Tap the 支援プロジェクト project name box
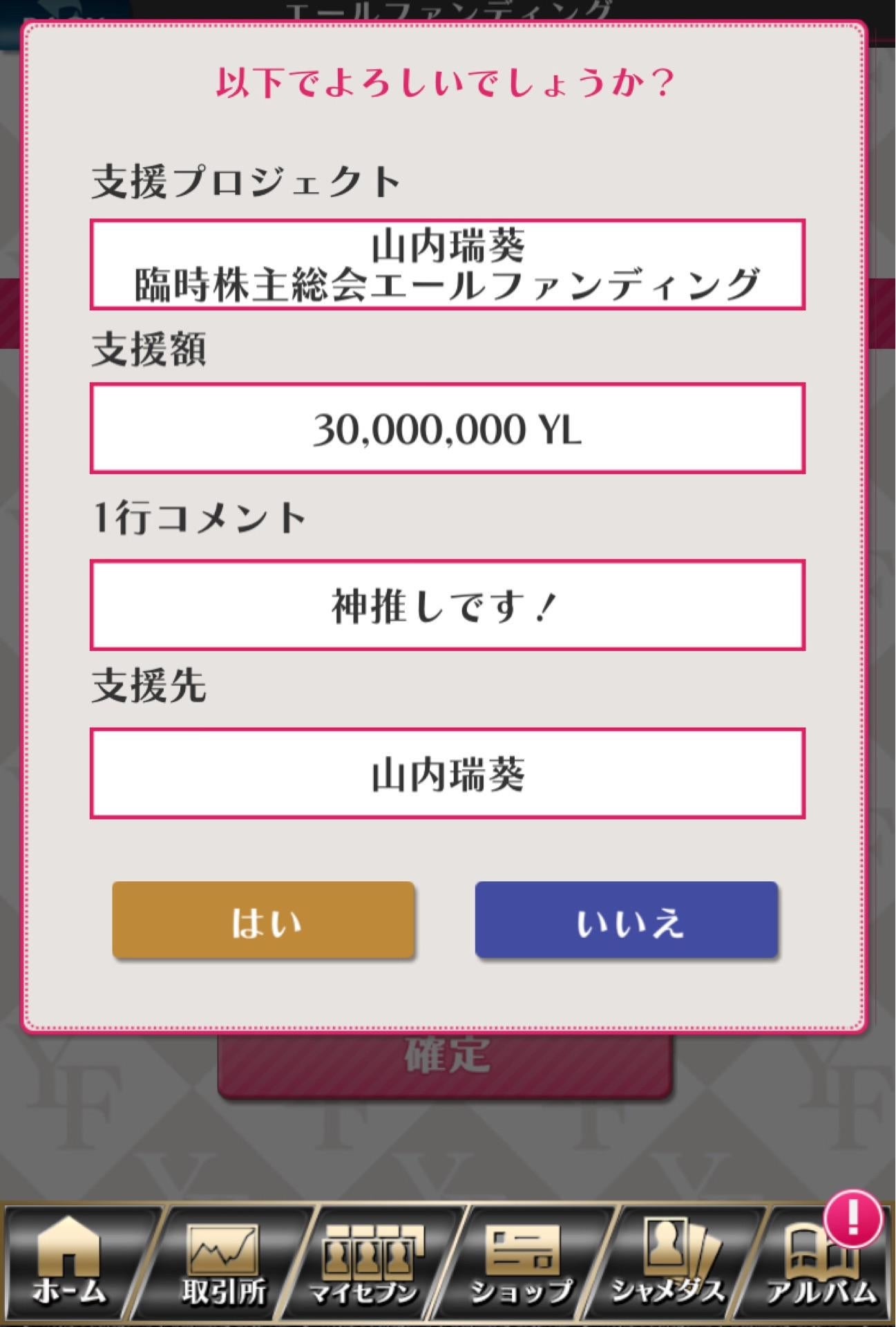896x1327 pixels. point(448,265)
